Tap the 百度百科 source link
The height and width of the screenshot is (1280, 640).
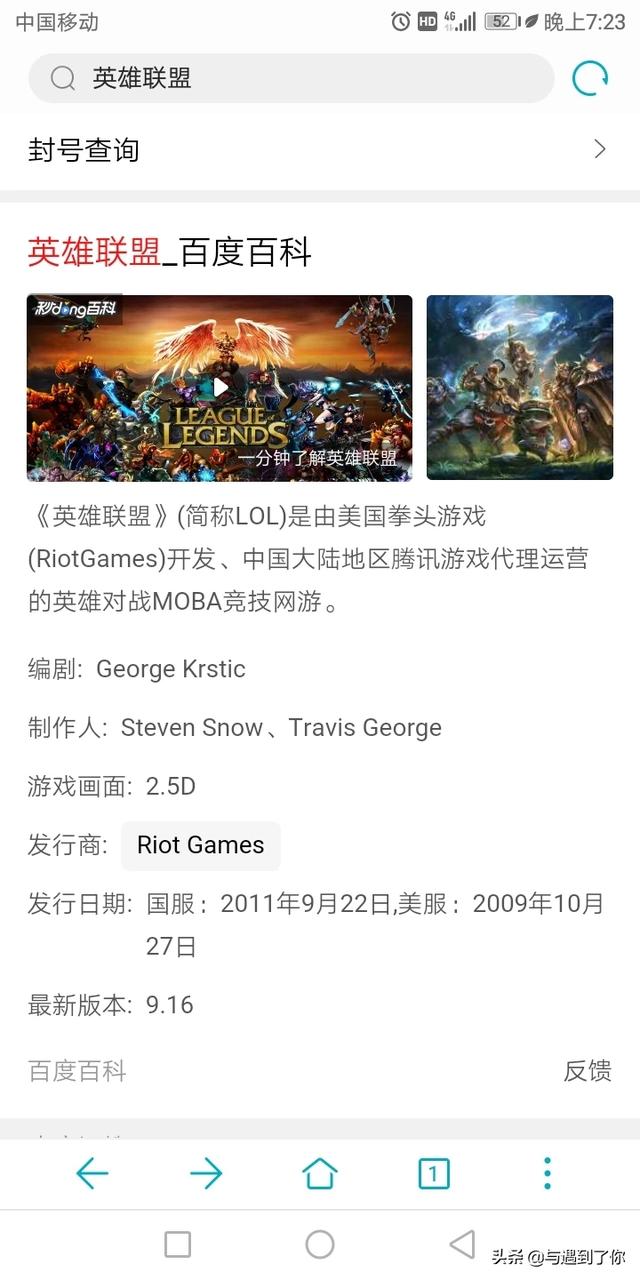tap(77, 1071)
